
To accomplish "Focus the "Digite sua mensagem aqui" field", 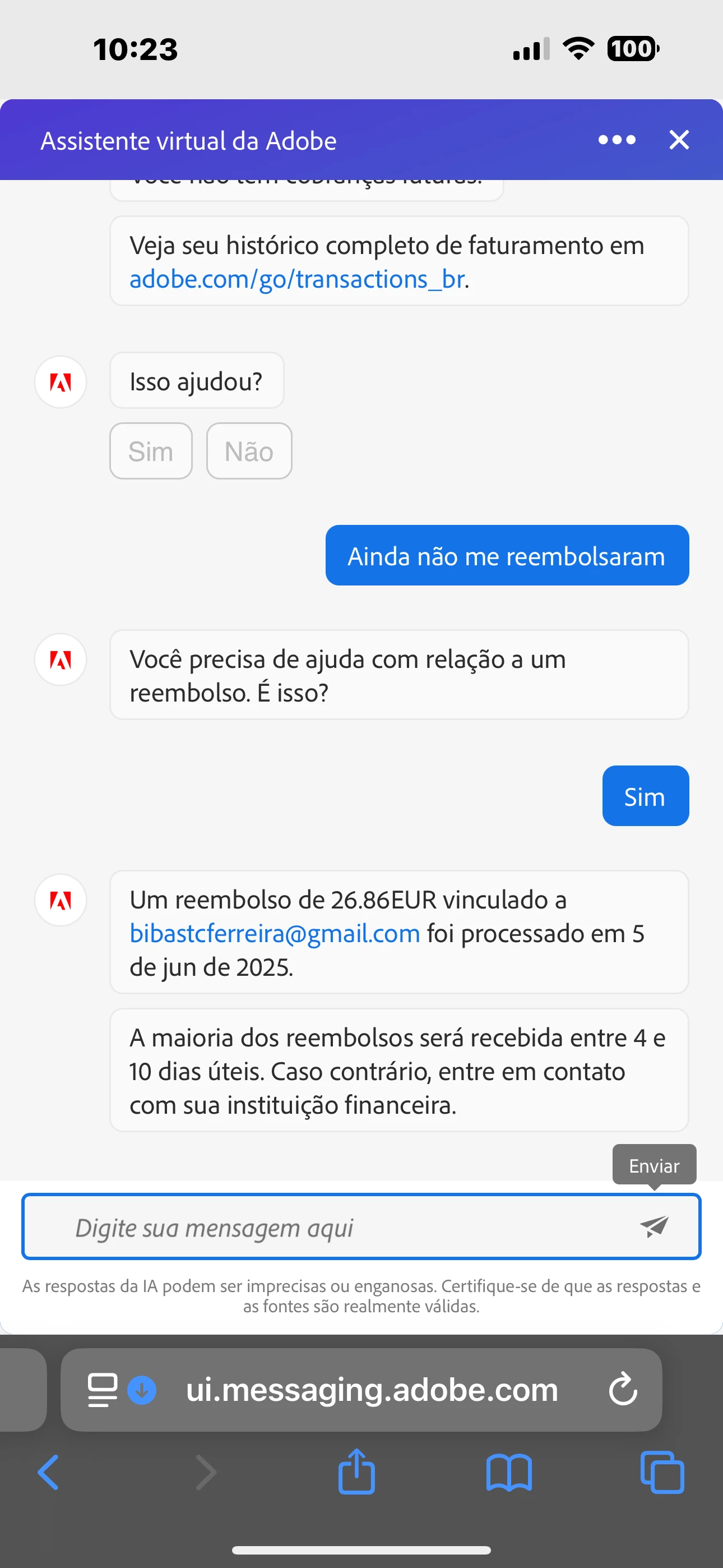I will [x=328, y=1227].
